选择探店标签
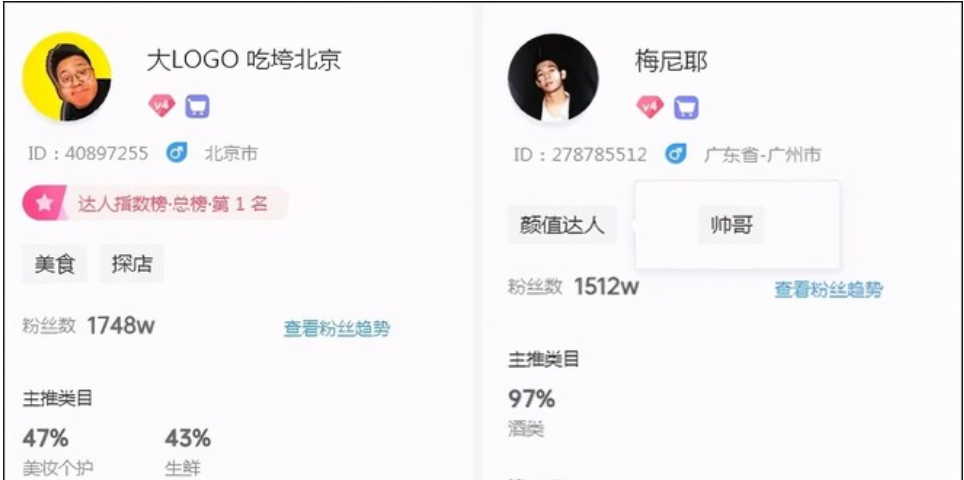964x480 pixels. coord(131,264)
